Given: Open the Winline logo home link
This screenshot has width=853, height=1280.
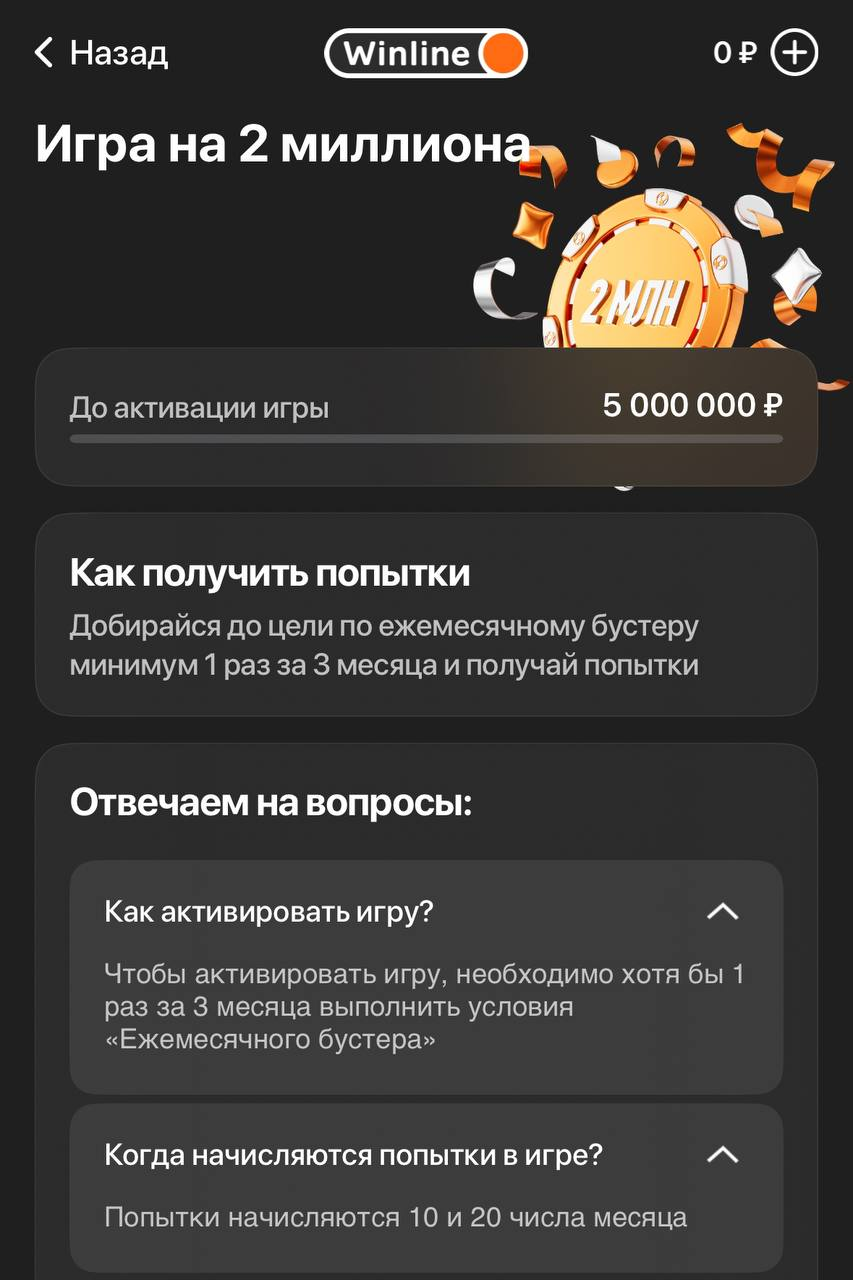Looking at the screenshot, I should click(x=426, y=54).
